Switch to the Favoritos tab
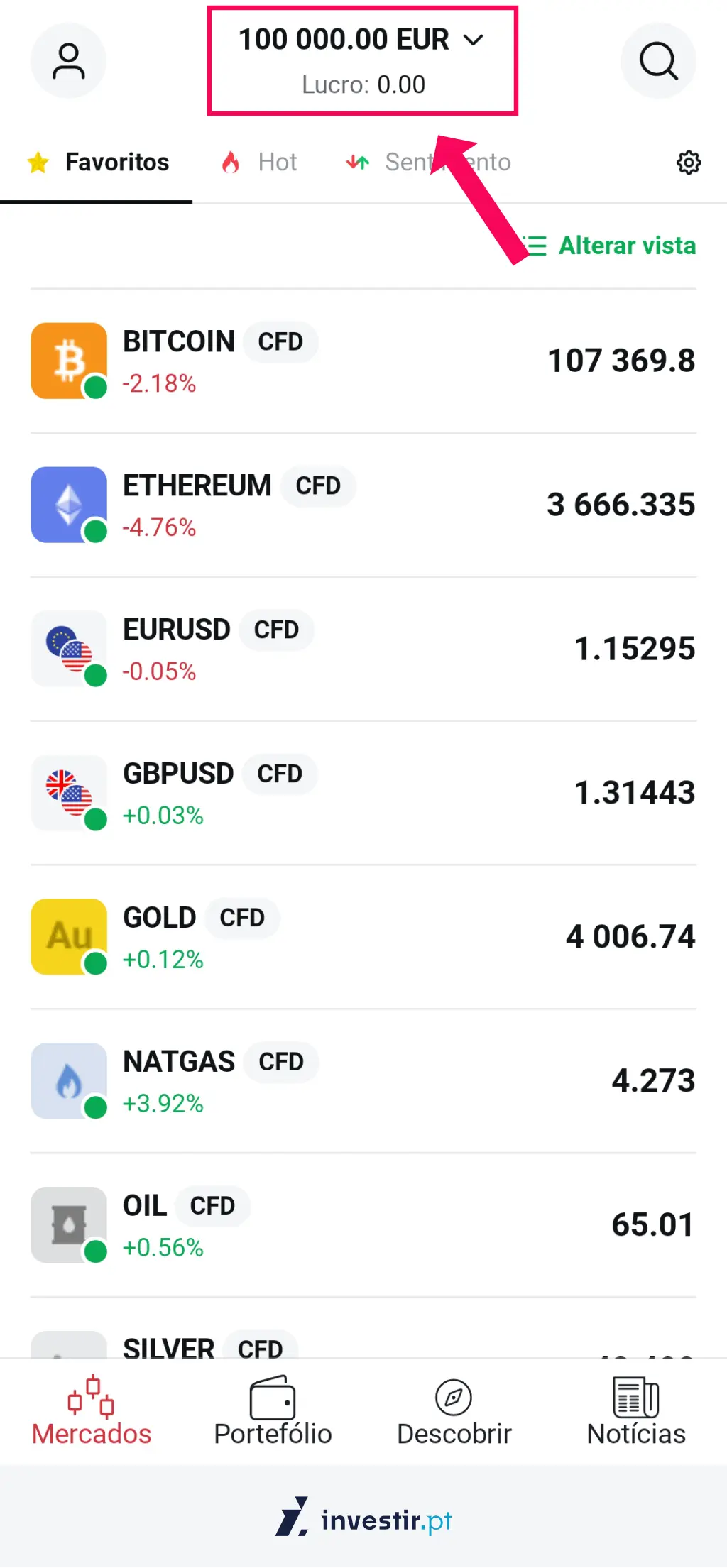Image resolution: width=727 pixels, height=1568 pixels. (x=117, y=162)
